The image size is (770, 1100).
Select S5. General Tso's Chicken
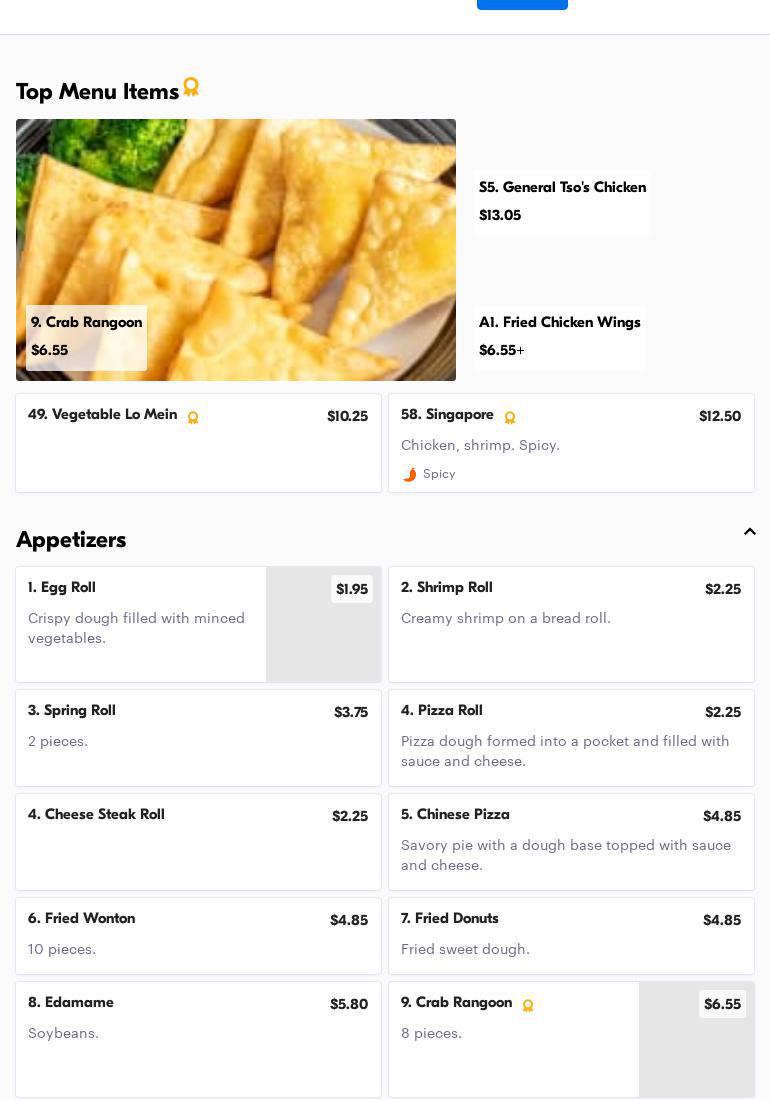point(562,201)
